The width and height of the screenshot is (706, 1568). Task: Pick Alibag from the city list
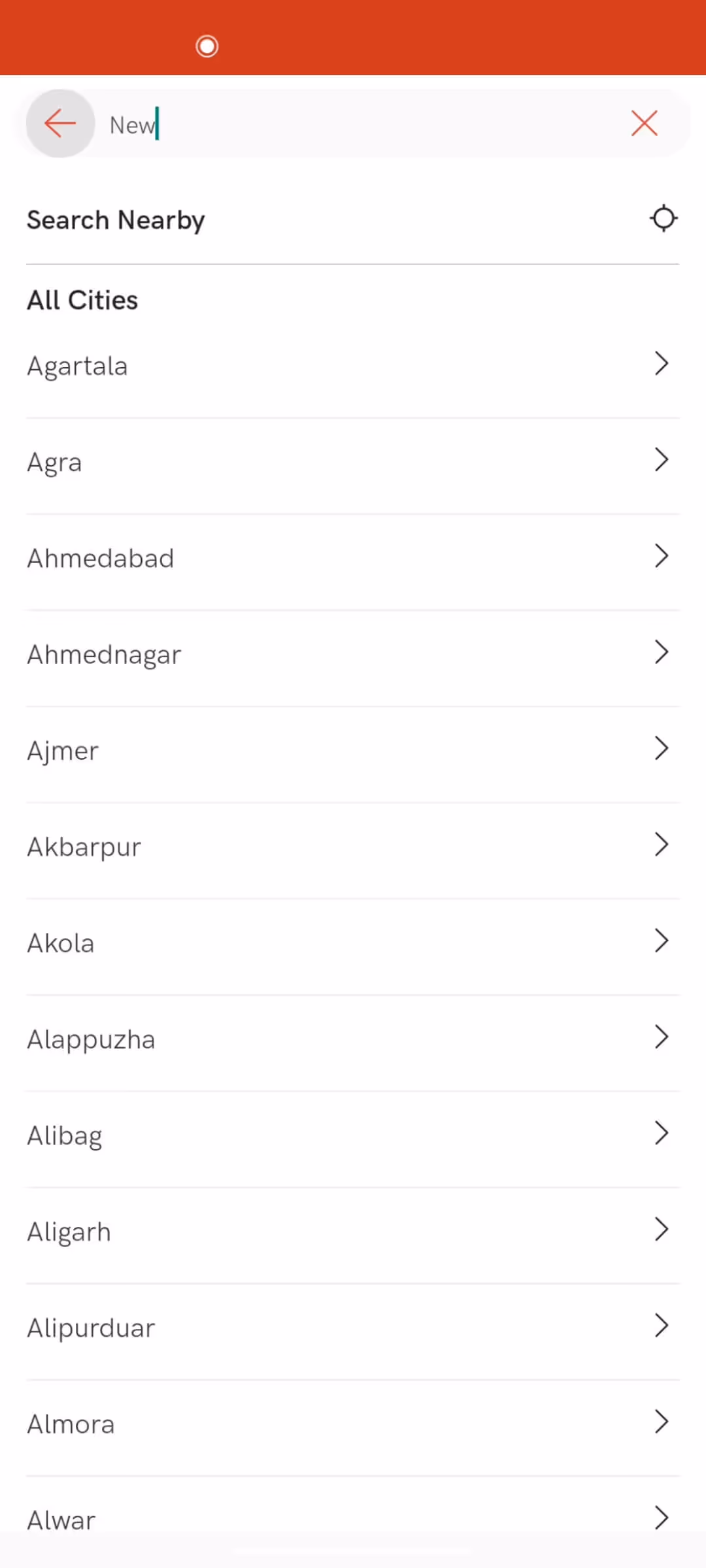point(352,1135)
